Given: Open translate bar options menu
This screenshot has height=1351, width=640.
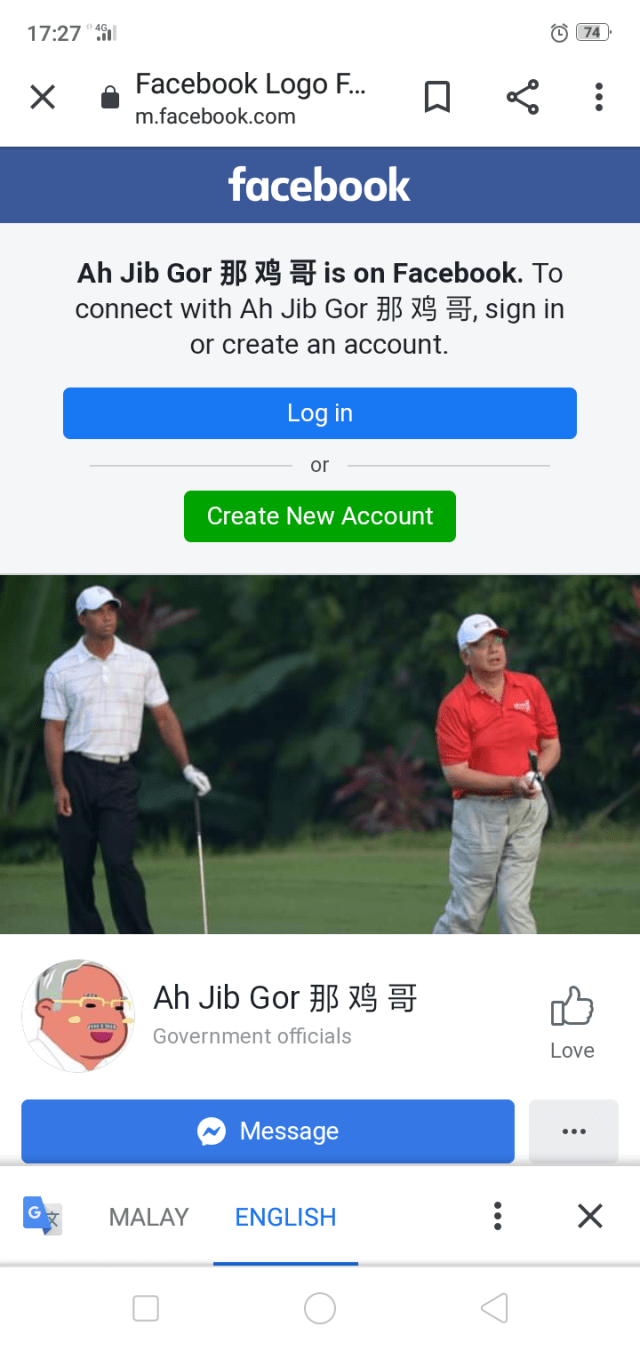Looking at the screenshot, I should [497, 1216].
